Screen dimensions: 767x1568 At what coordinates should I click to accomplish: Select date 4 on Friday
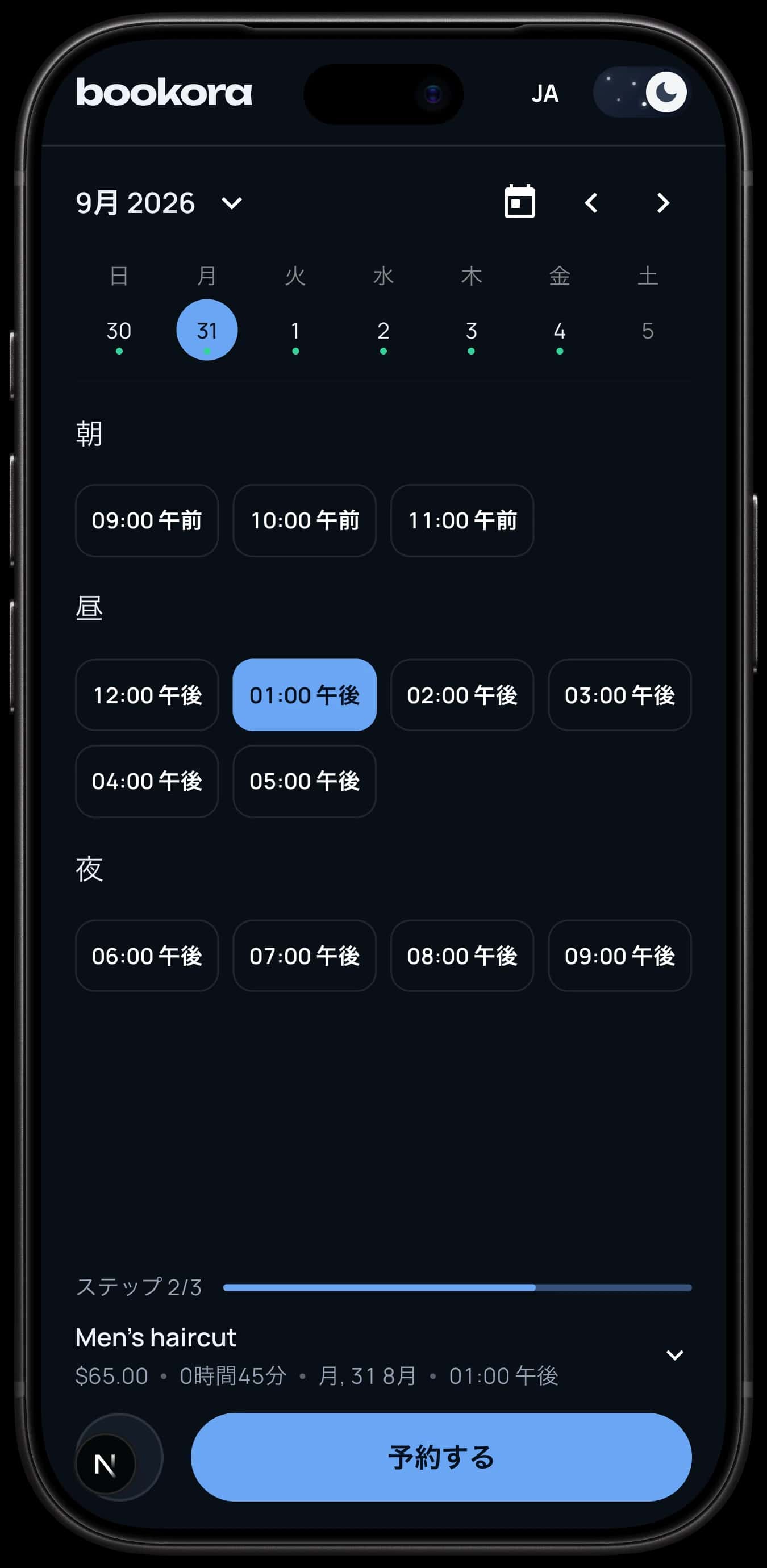tap(560, 331)
